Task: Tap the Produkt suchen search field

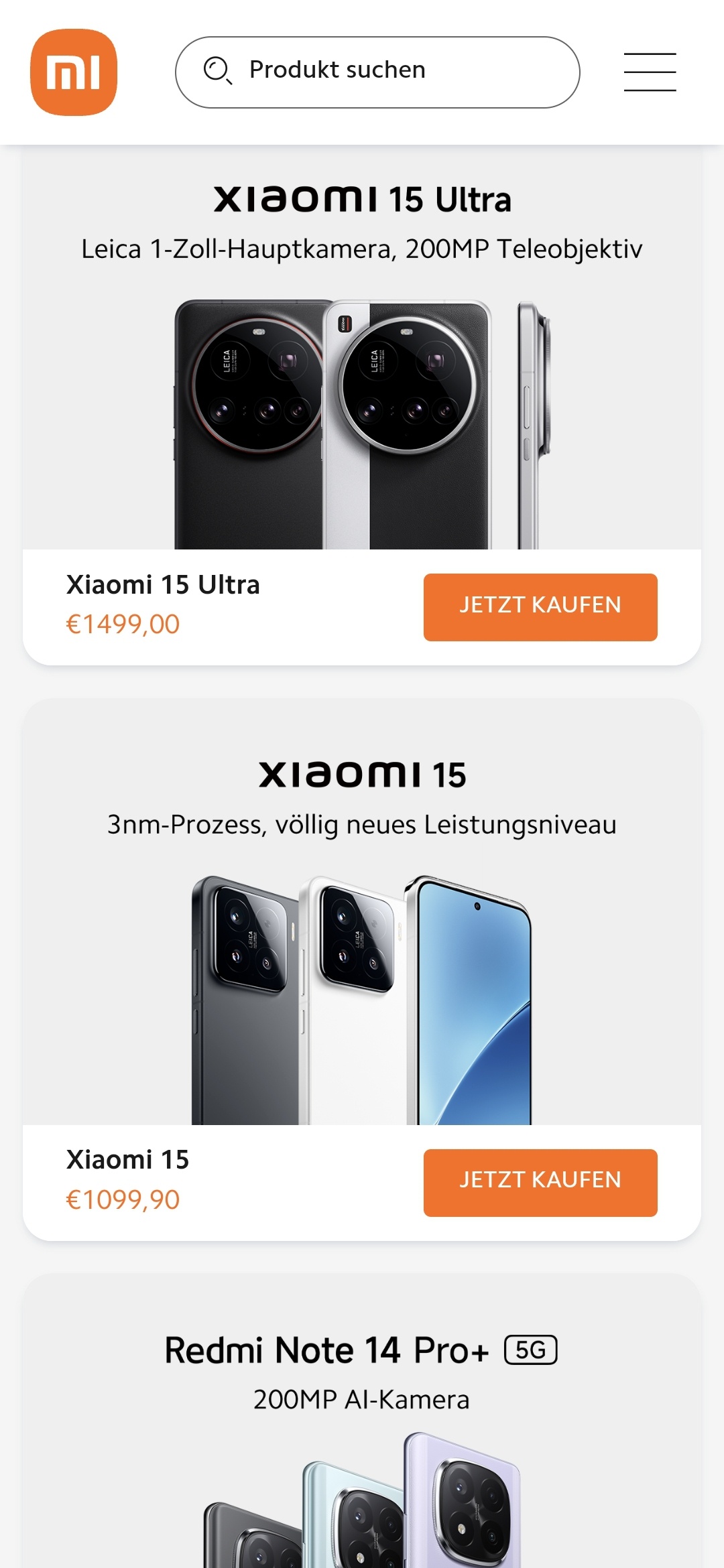Action: pyautogui.click(x=377, y=72)
